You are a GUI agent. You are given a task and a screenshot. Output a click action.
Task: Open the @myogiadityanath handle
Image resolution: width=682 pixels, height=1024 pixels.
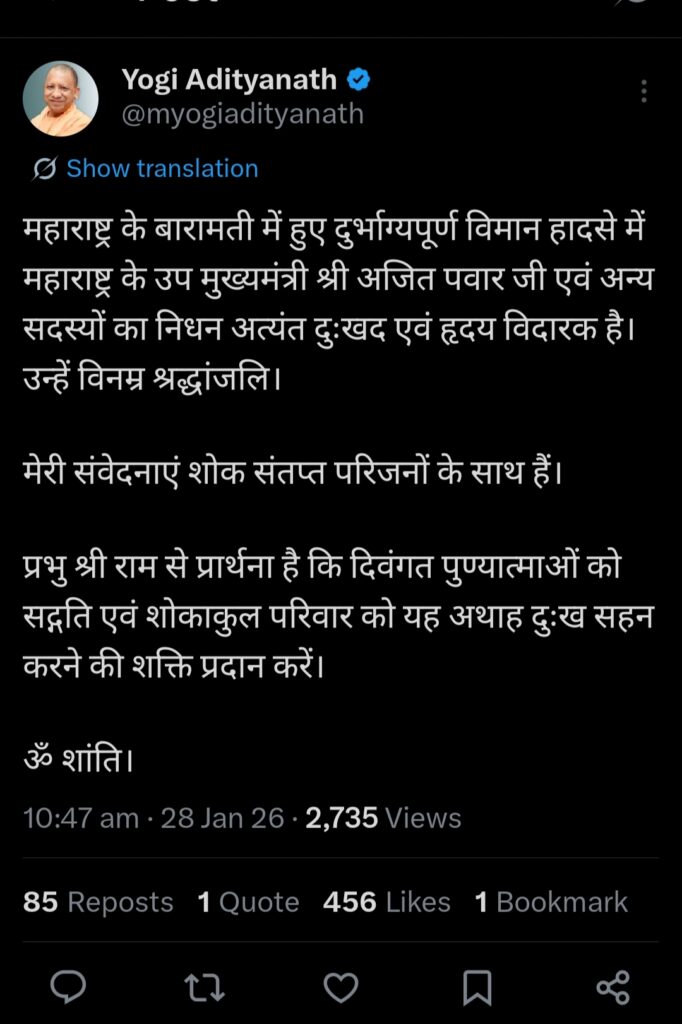tap(242, 115)
